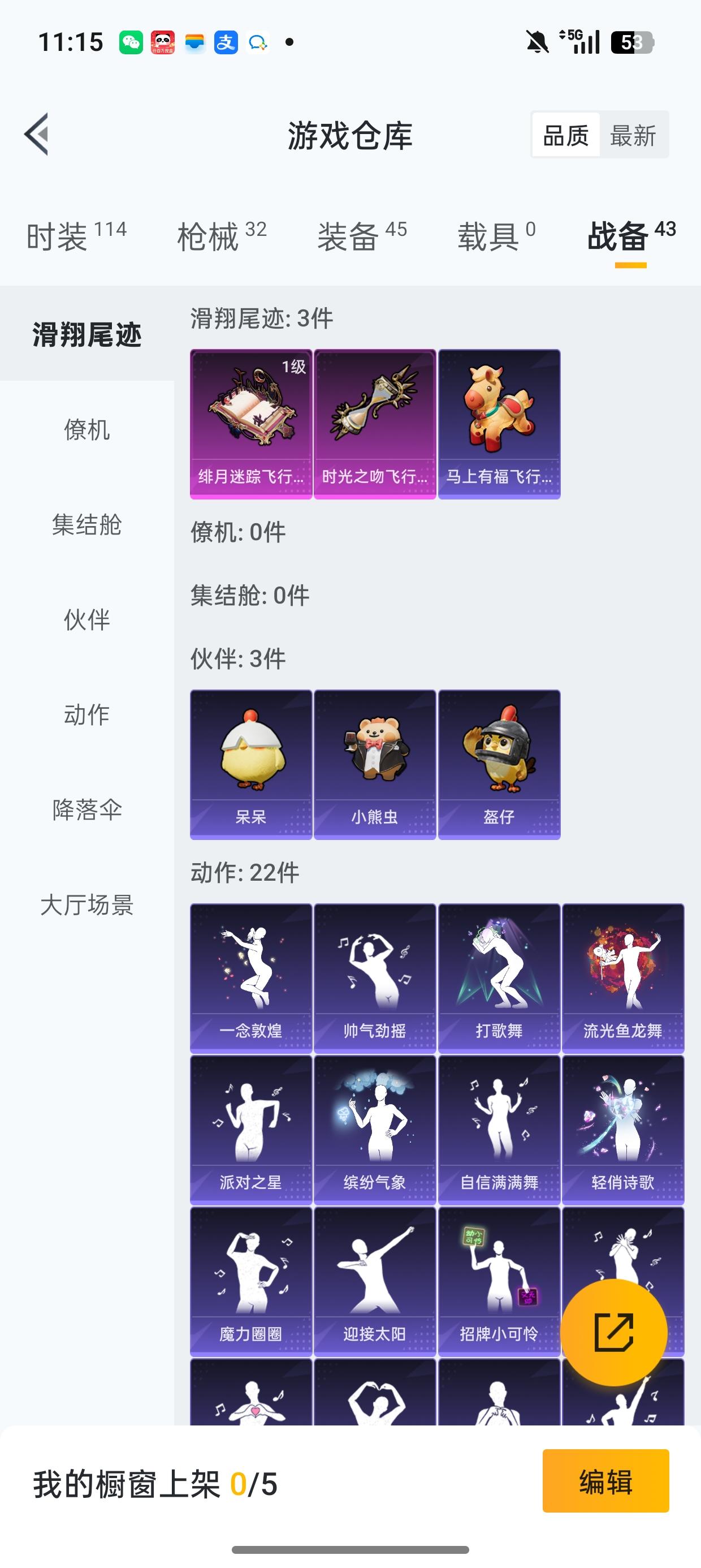The width and height of the screenshot is (701, 1568).
Task: Switch item sorting to 最新
Action: (x=633, y=136)
